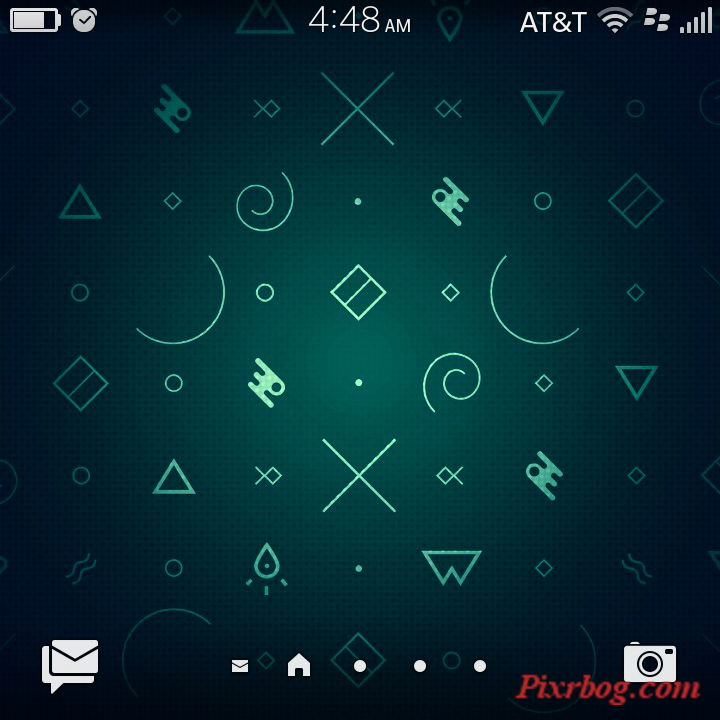Viewport: 720px width, 720px height.
Task: Launch the camera
Action: [650, 663]
